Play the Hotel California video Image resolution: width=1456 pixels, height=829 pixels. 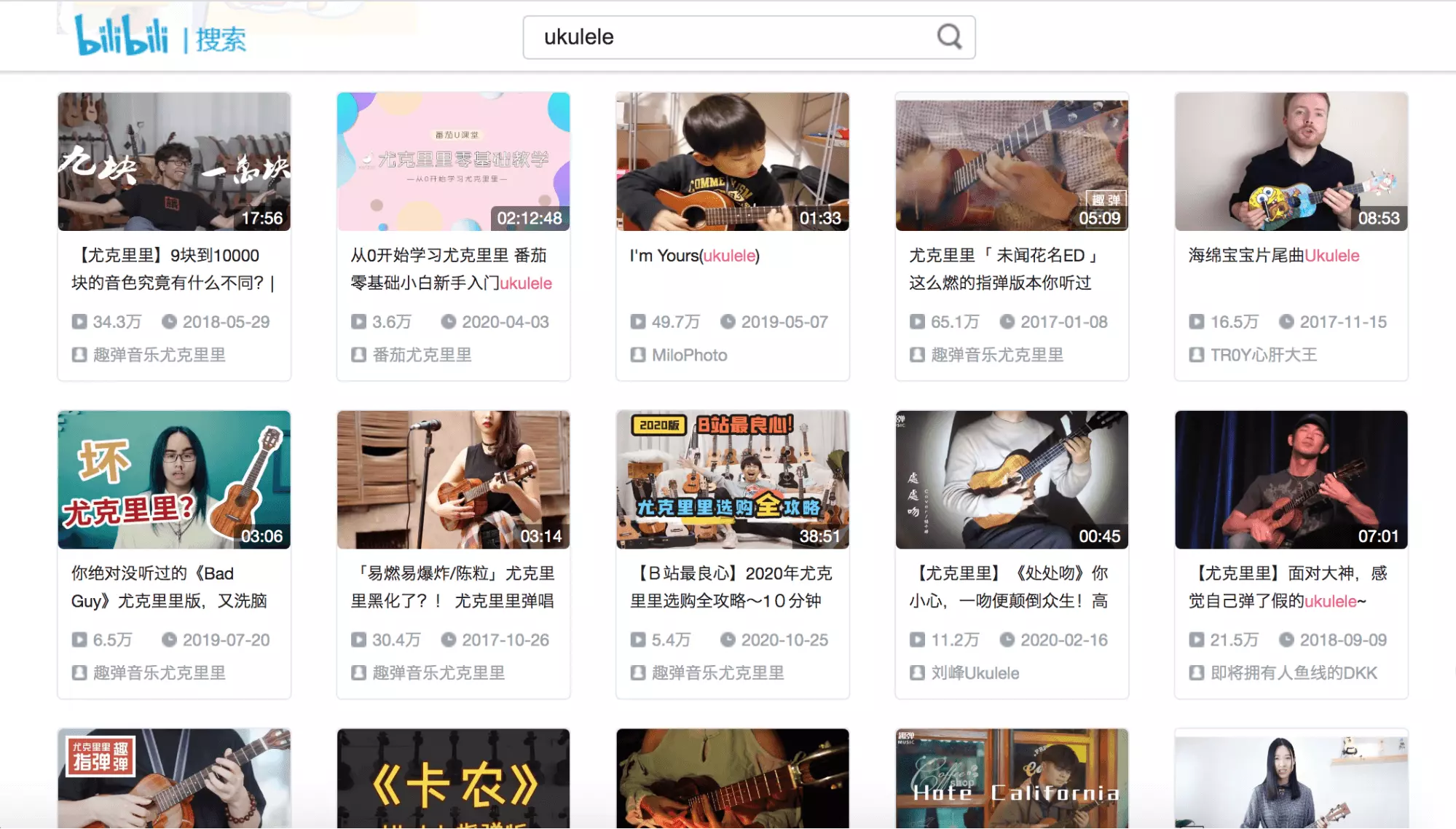(1012, 779)
